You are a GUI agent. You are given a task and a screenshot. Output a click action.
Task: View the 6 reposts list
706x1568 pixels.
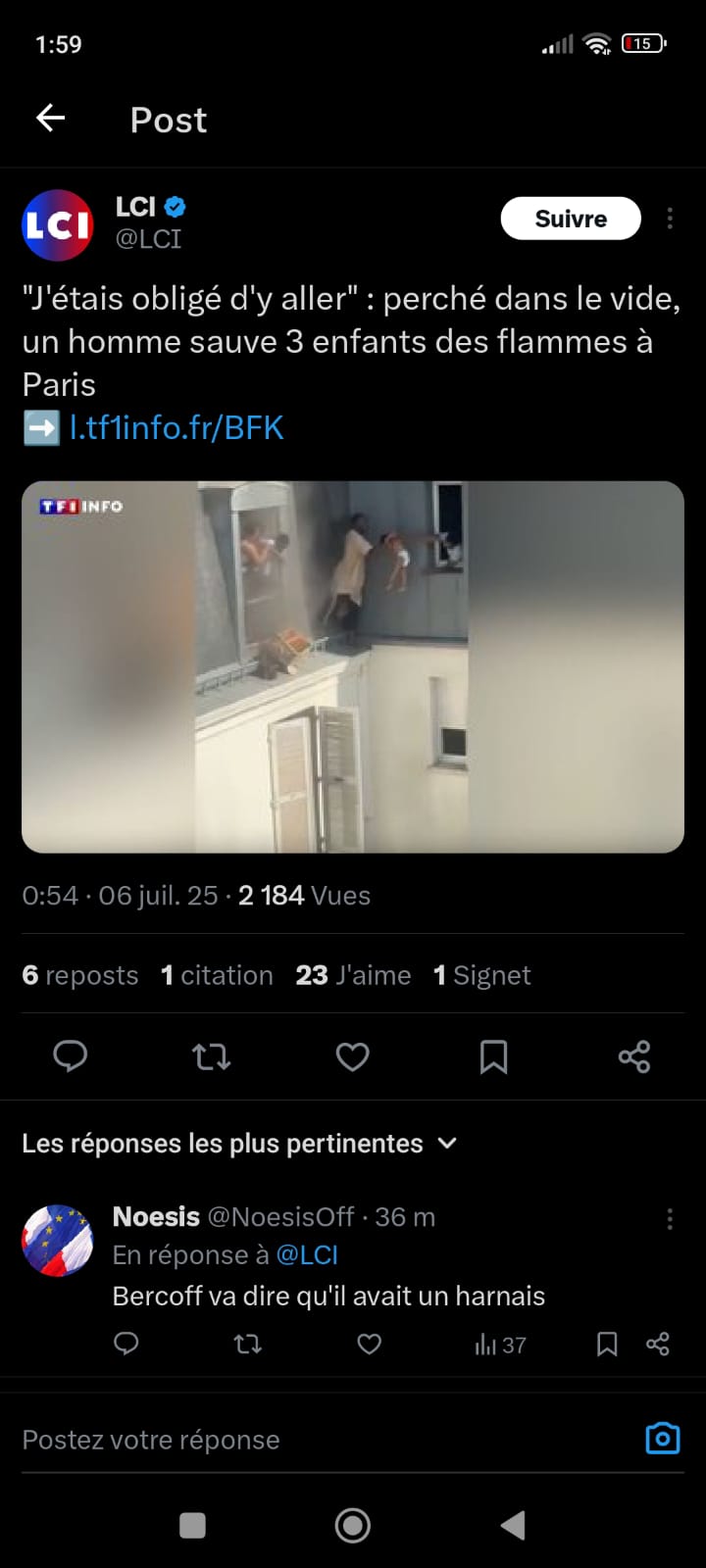pyautogui.click(x=80, y=975)
